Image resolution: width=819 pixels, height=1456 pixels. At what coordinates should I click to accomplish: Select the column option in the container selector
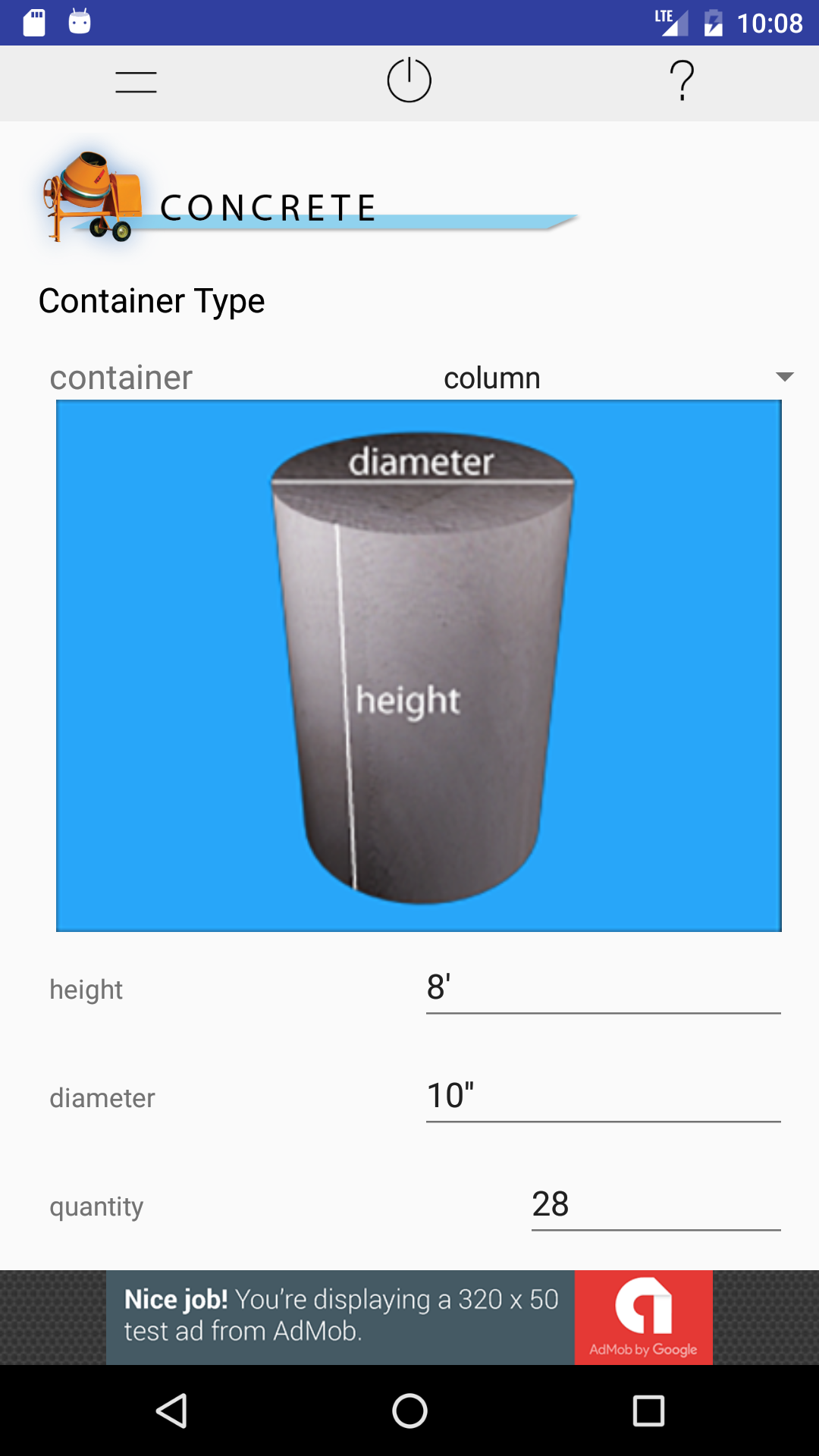coord(493,377)
